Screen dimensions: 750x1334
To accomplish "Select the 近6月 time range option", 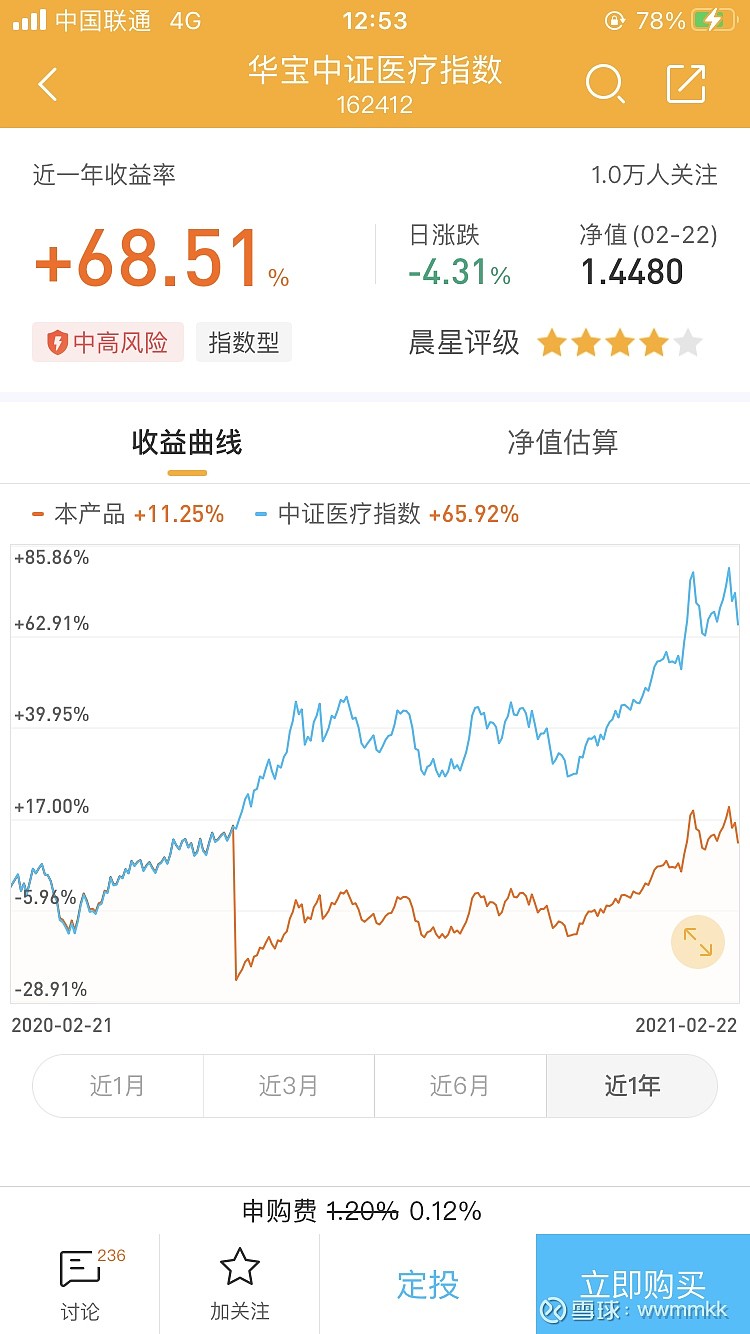I will pyautogui.click(x=460, y=1086).
